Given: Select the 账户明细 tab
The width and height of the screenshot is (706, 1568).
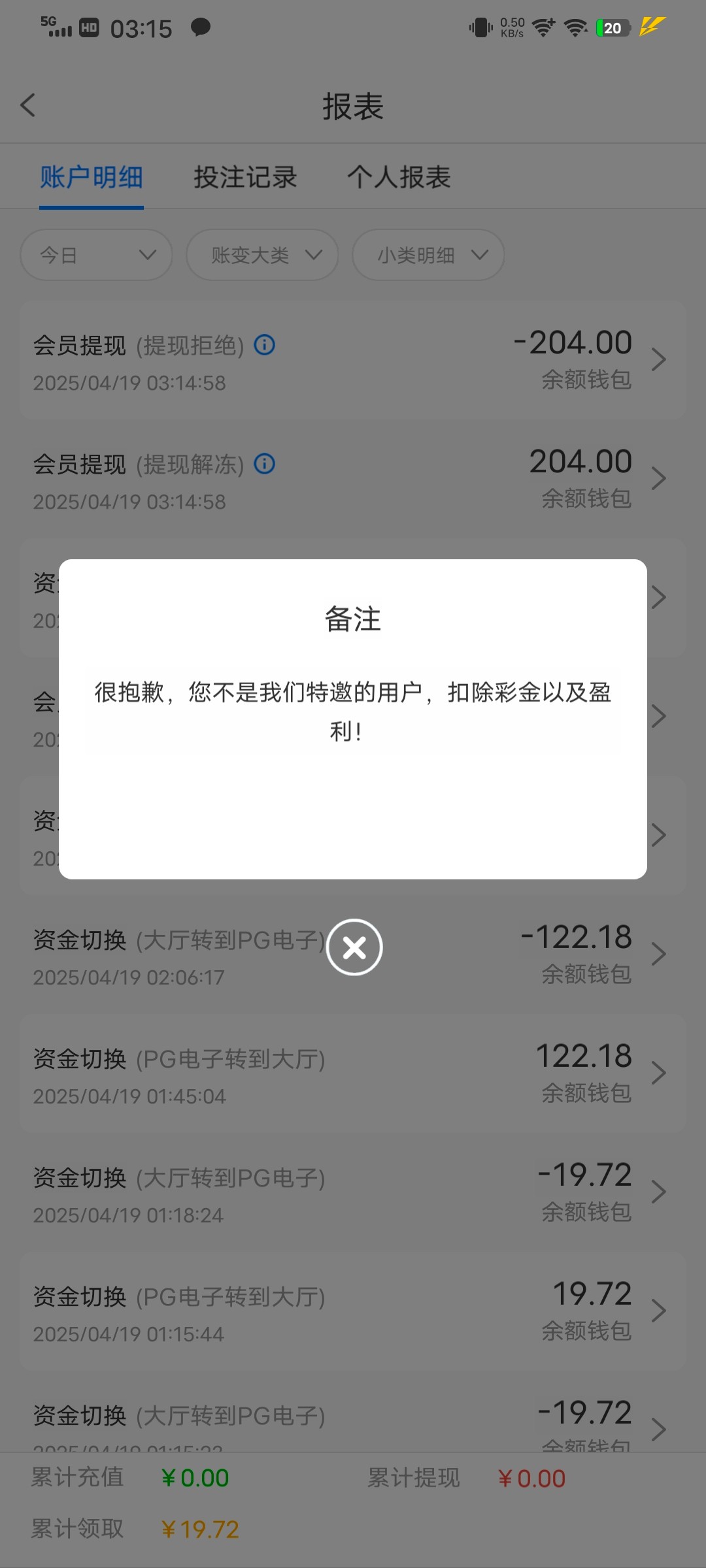Looking at the screenshot, I should point(92,177).
